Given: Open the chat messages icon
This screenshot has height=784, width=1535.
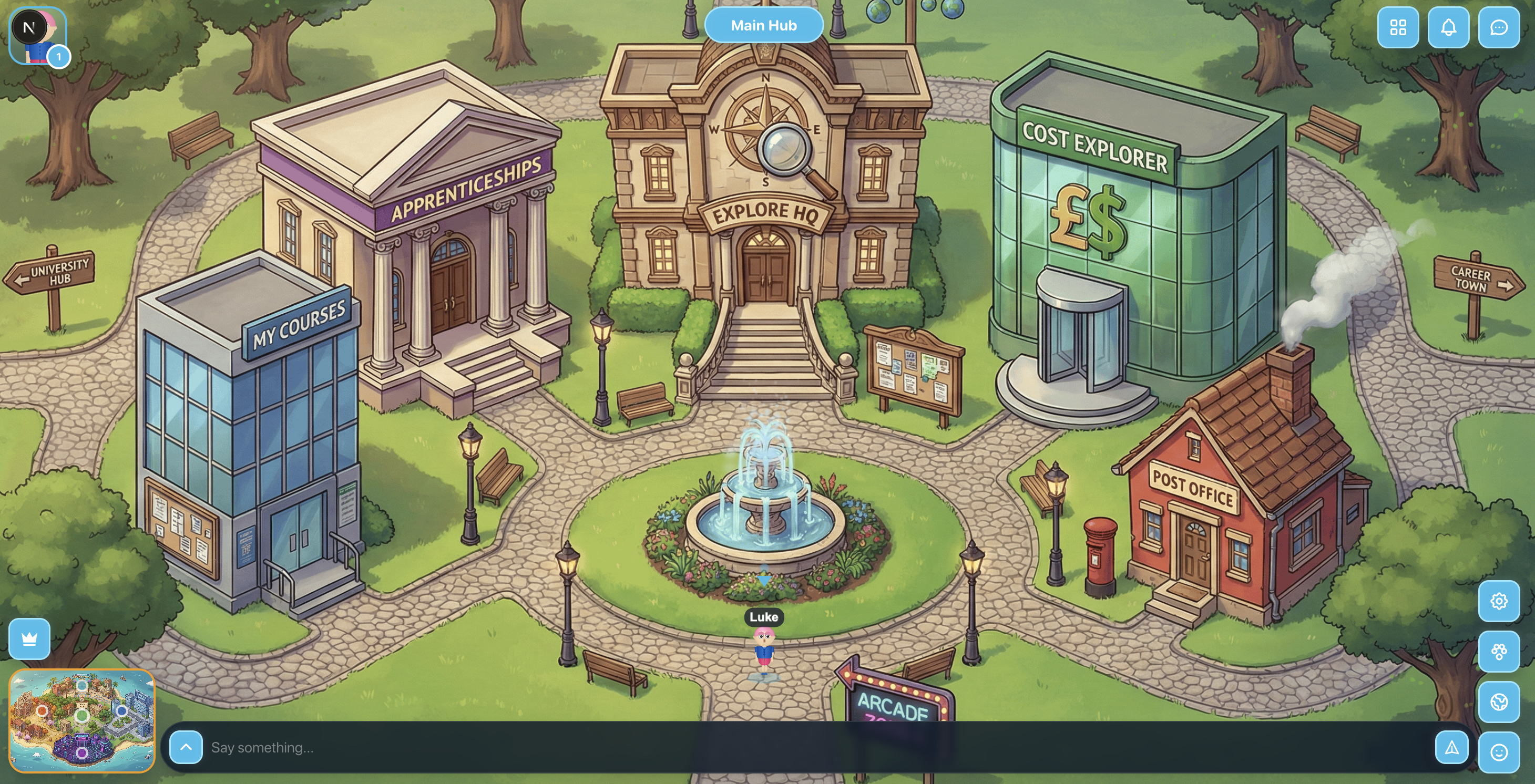Looking at the screenshot, I should (1498, 27).
